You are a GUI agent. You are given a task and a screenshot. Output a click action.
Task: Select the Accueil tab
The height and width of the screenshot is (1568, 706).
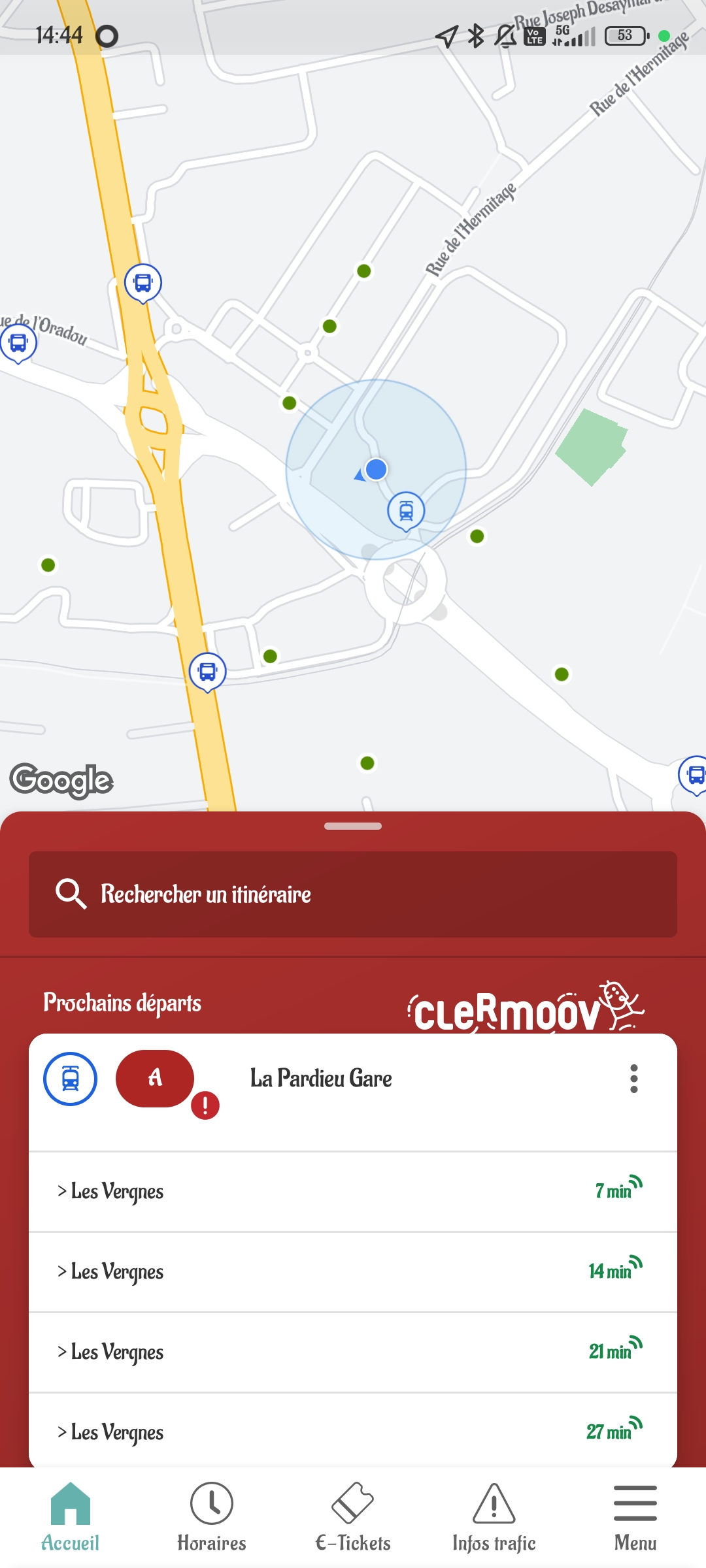pyautogui.click(x=71, y=1517)
